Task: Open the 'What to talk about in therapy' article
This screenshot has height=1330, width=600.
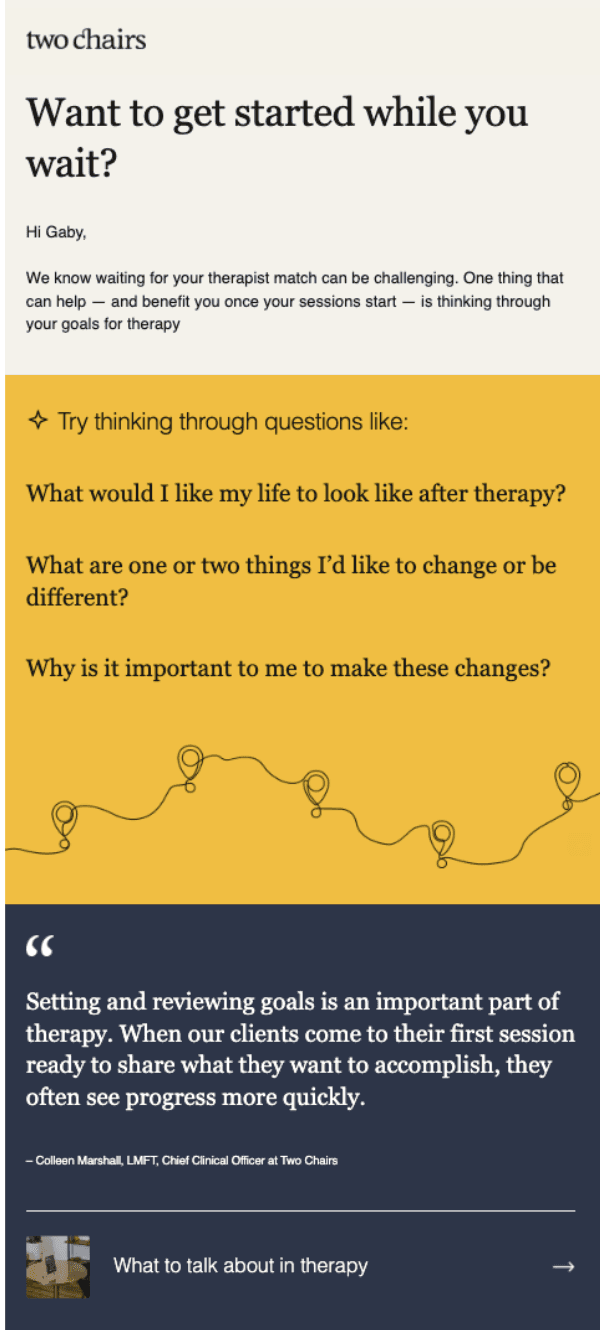Action: click(300, 1266)
